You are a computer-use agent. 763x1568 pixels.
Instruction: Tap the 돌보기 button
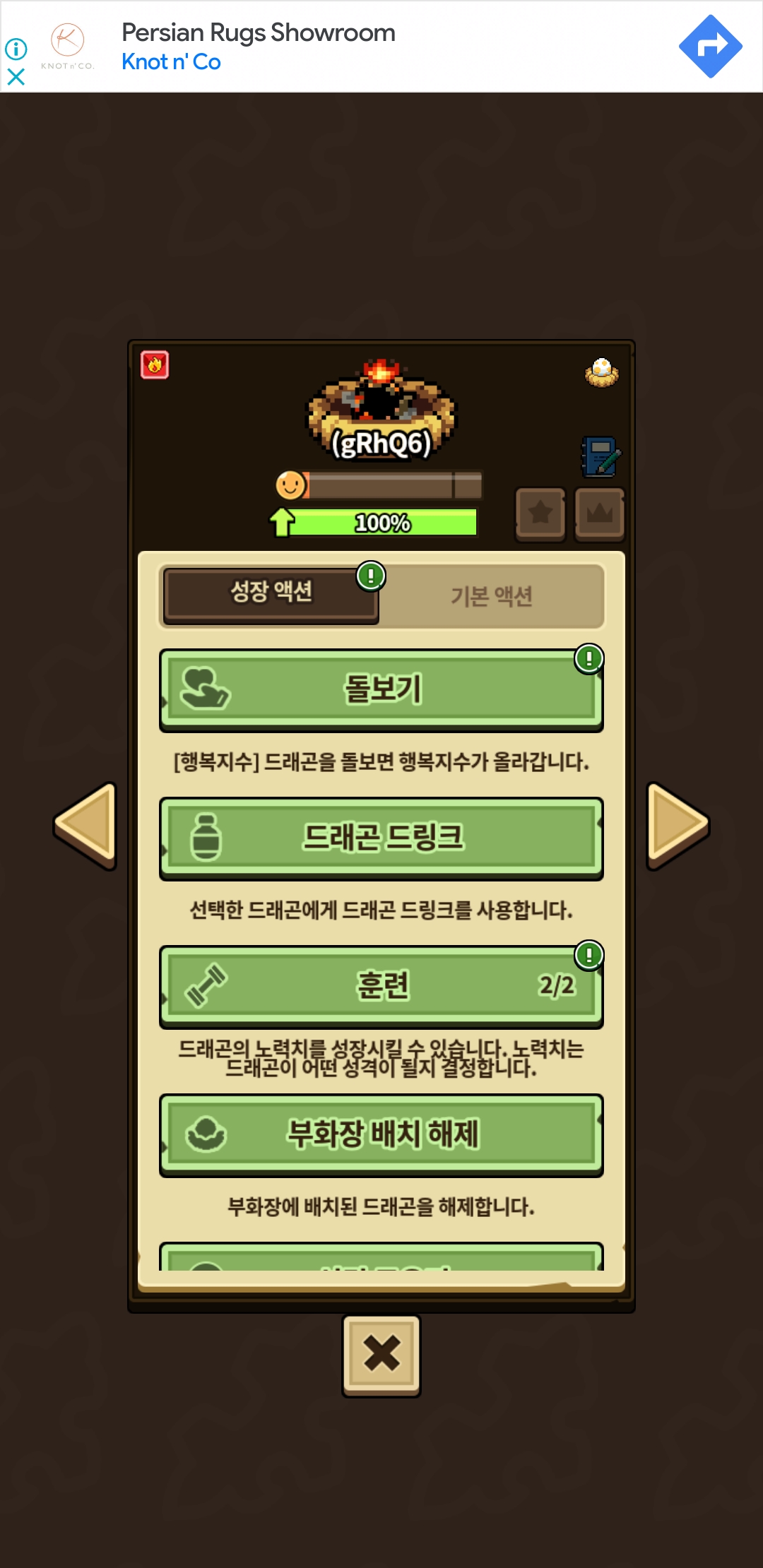(x=381, y=689)
